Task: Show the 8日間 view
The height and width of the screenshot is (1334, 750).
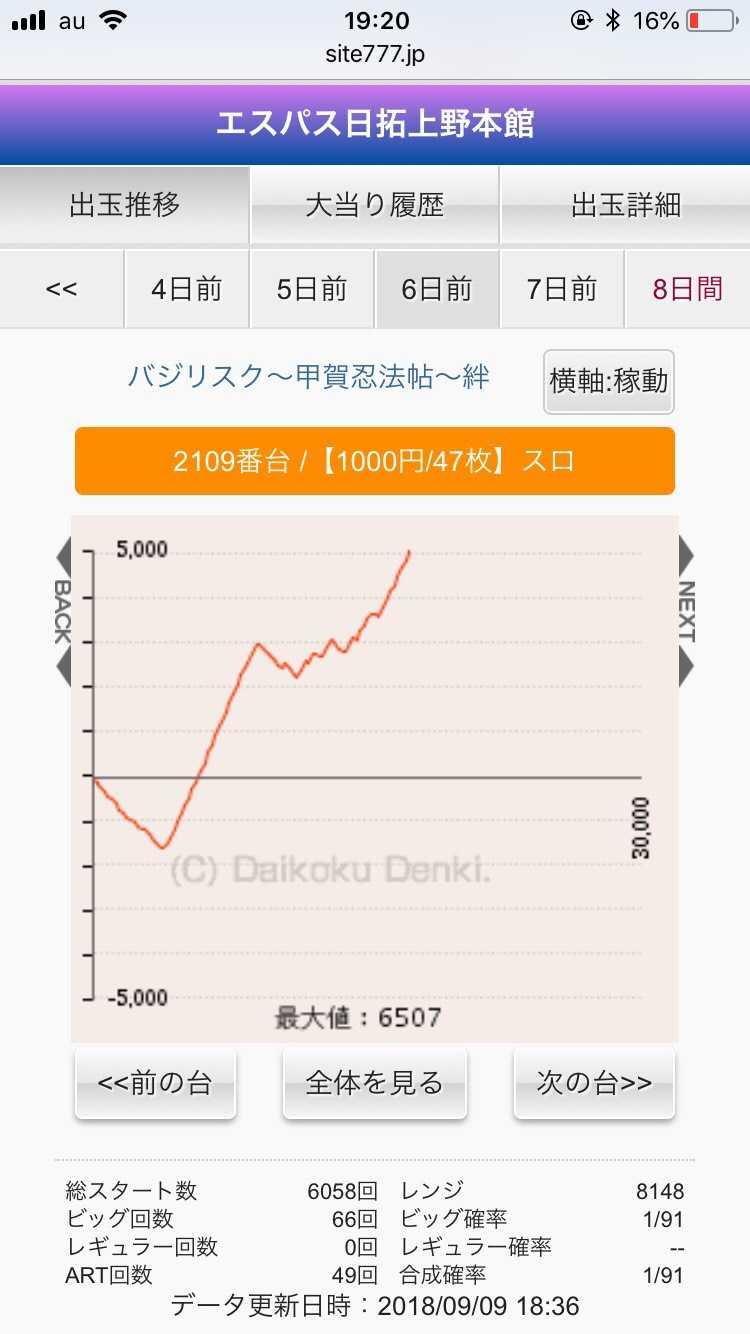Action: coord(687,289)
